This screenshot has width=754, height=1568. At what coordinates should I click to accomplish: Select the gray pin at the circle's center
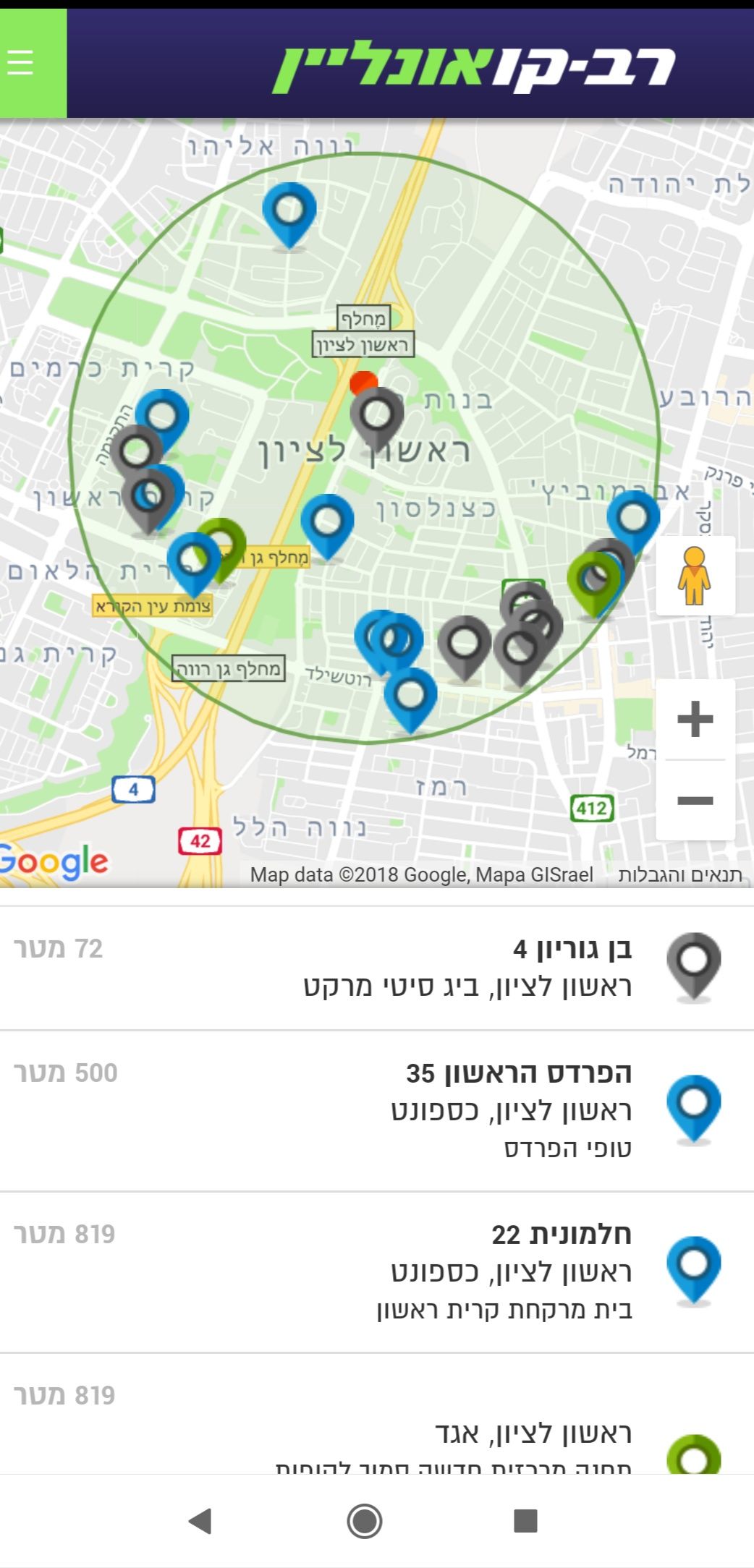[376, 416]
